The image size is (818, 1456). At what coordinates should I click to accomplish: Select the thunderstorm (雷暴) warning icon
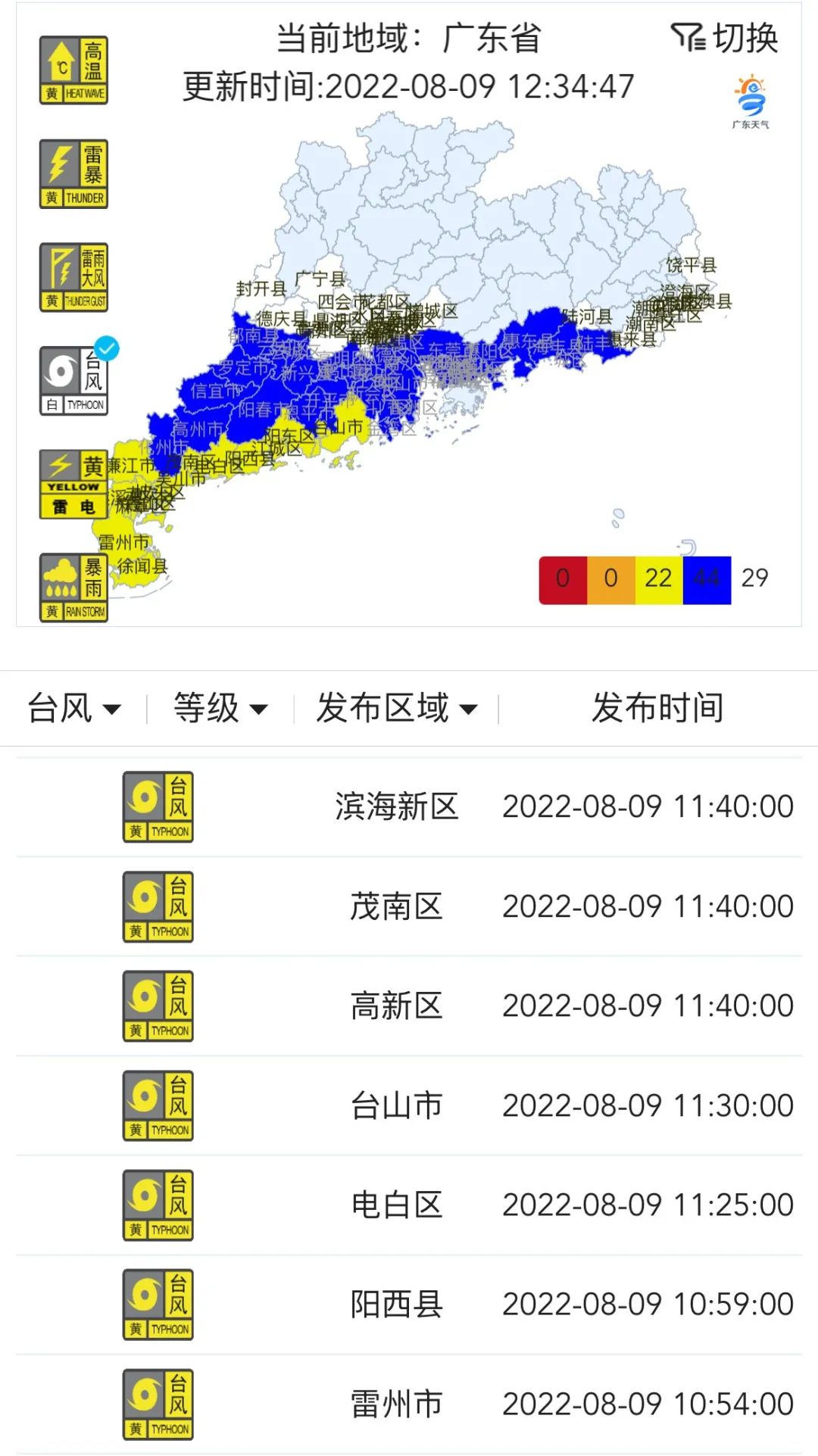pyautogui.click(x=73, y=174)
